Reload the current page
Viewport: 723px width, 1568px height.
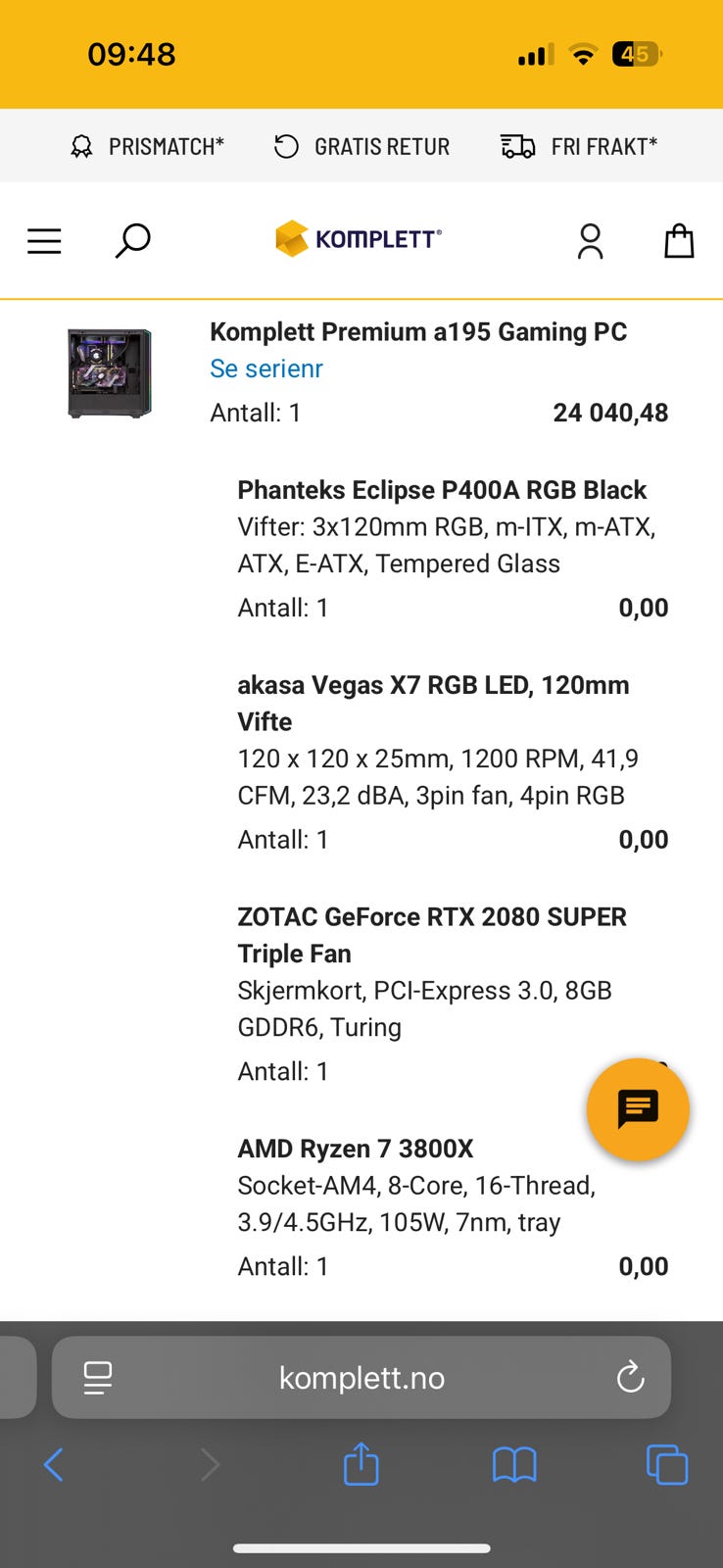[631, 1378]
